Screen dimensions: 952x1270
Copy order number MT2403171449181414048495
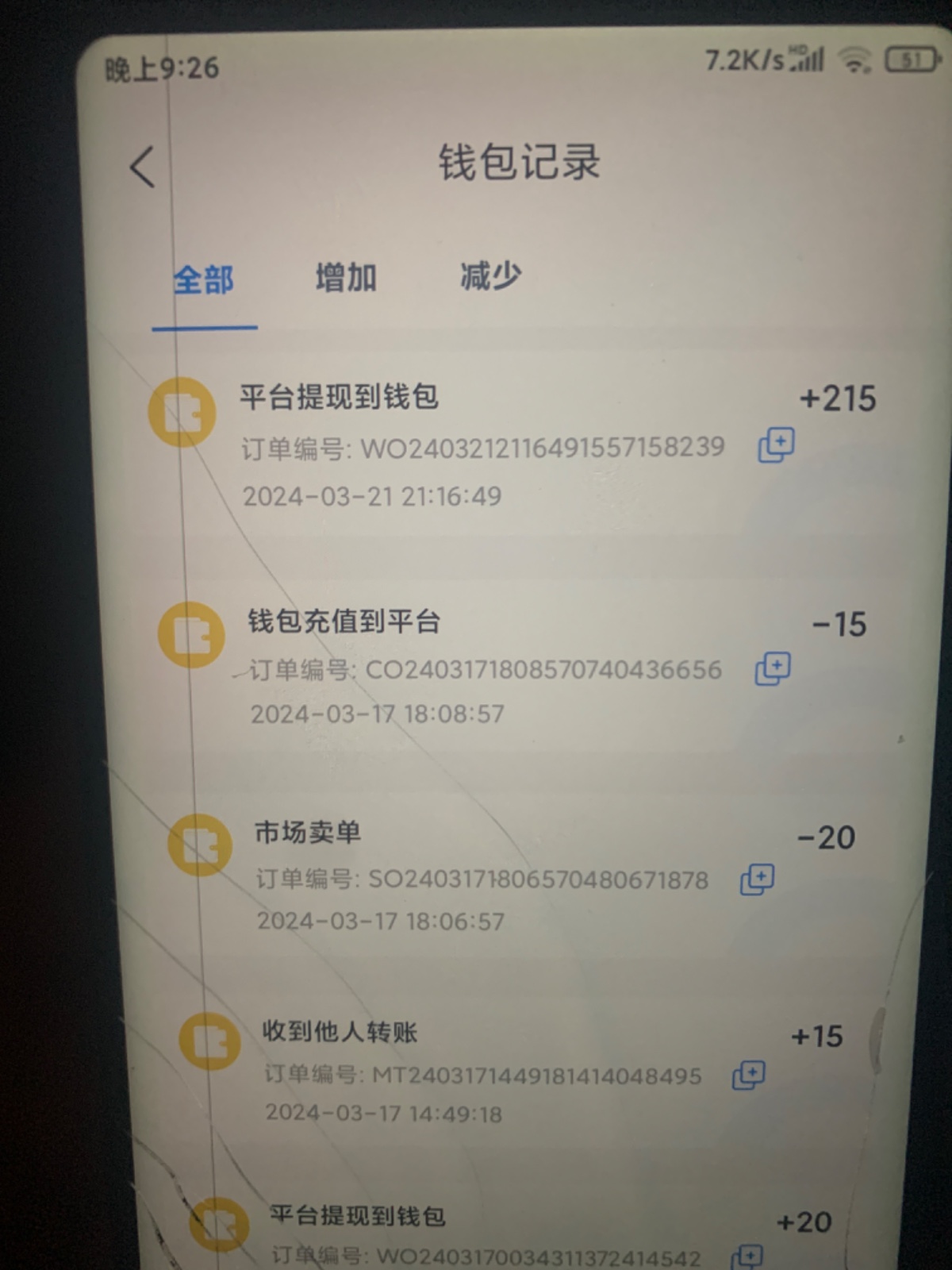[x=748, y=1076]
